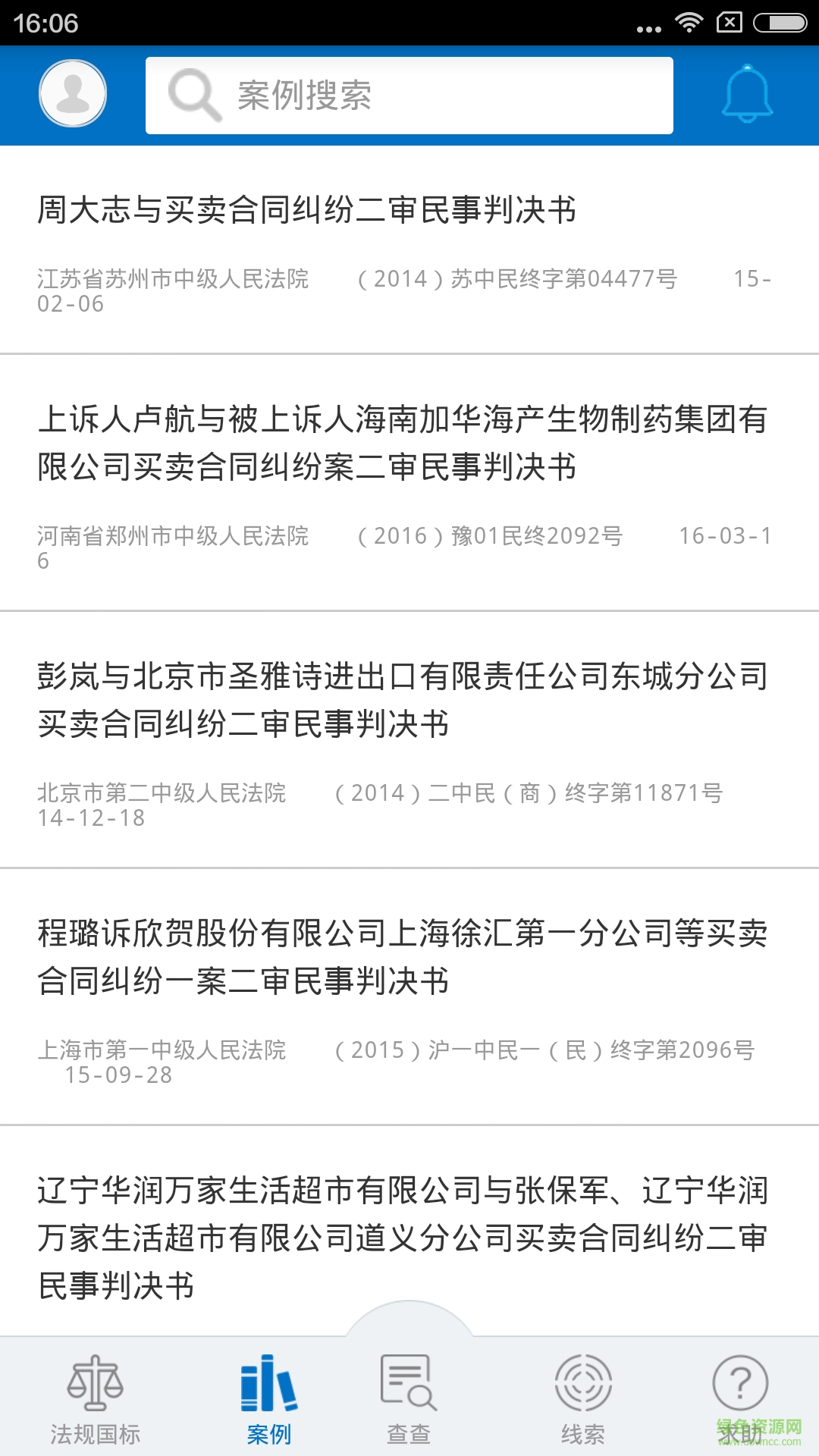This screenshot has height=1456, width=819.
Task: Open the user profile avatar
Action: pyautogui.click(x=73, y=94)
